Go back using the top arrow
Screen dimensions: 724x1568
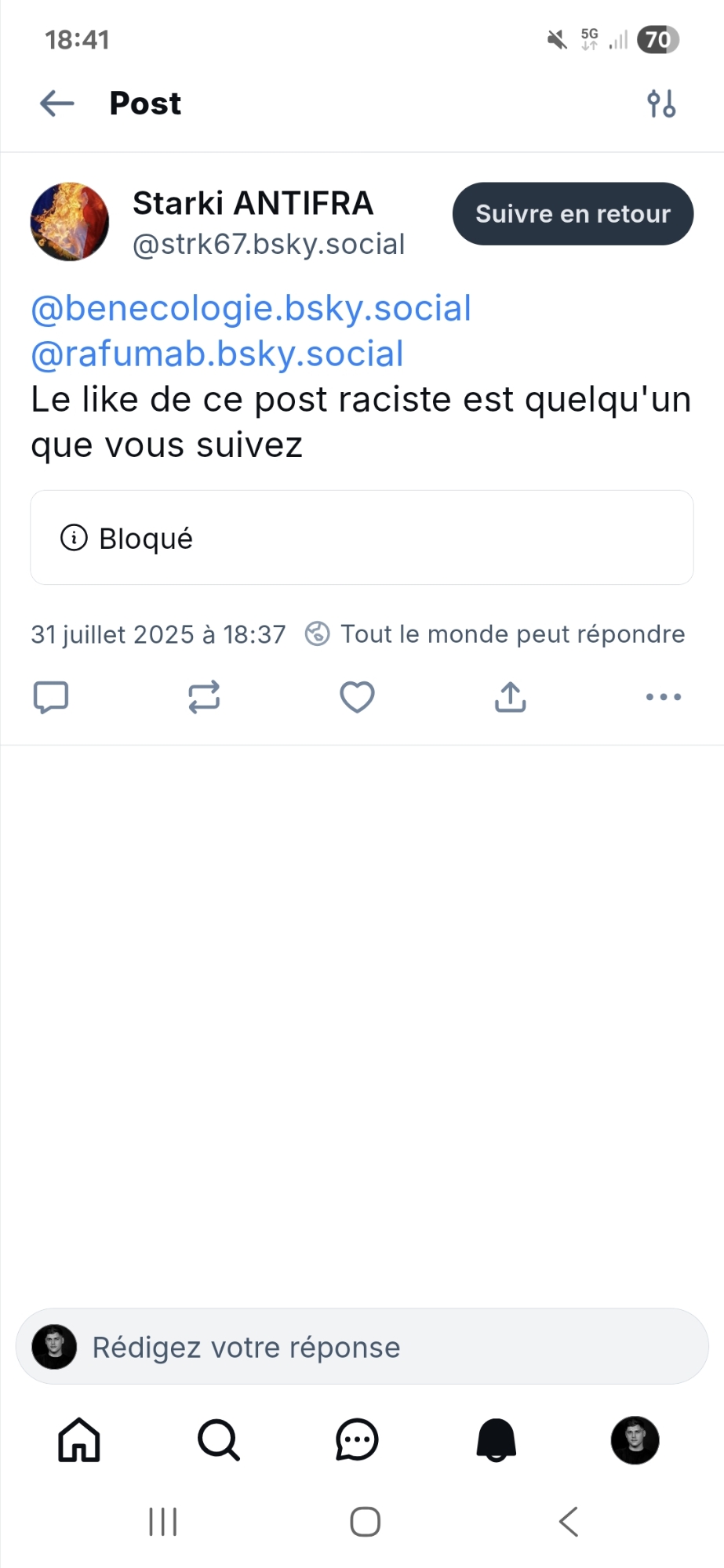(57, 103)
